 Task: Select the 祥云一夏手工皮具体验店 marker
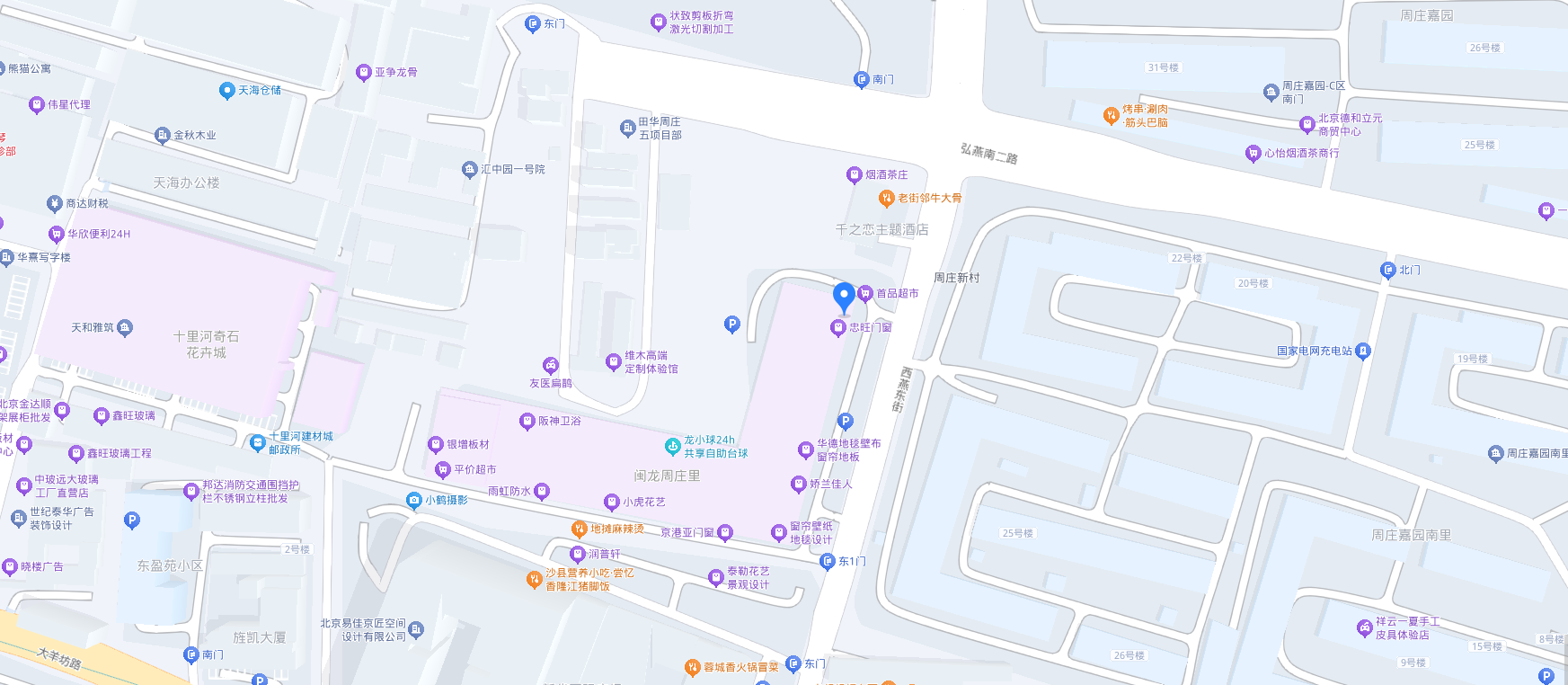point(1364,627)
